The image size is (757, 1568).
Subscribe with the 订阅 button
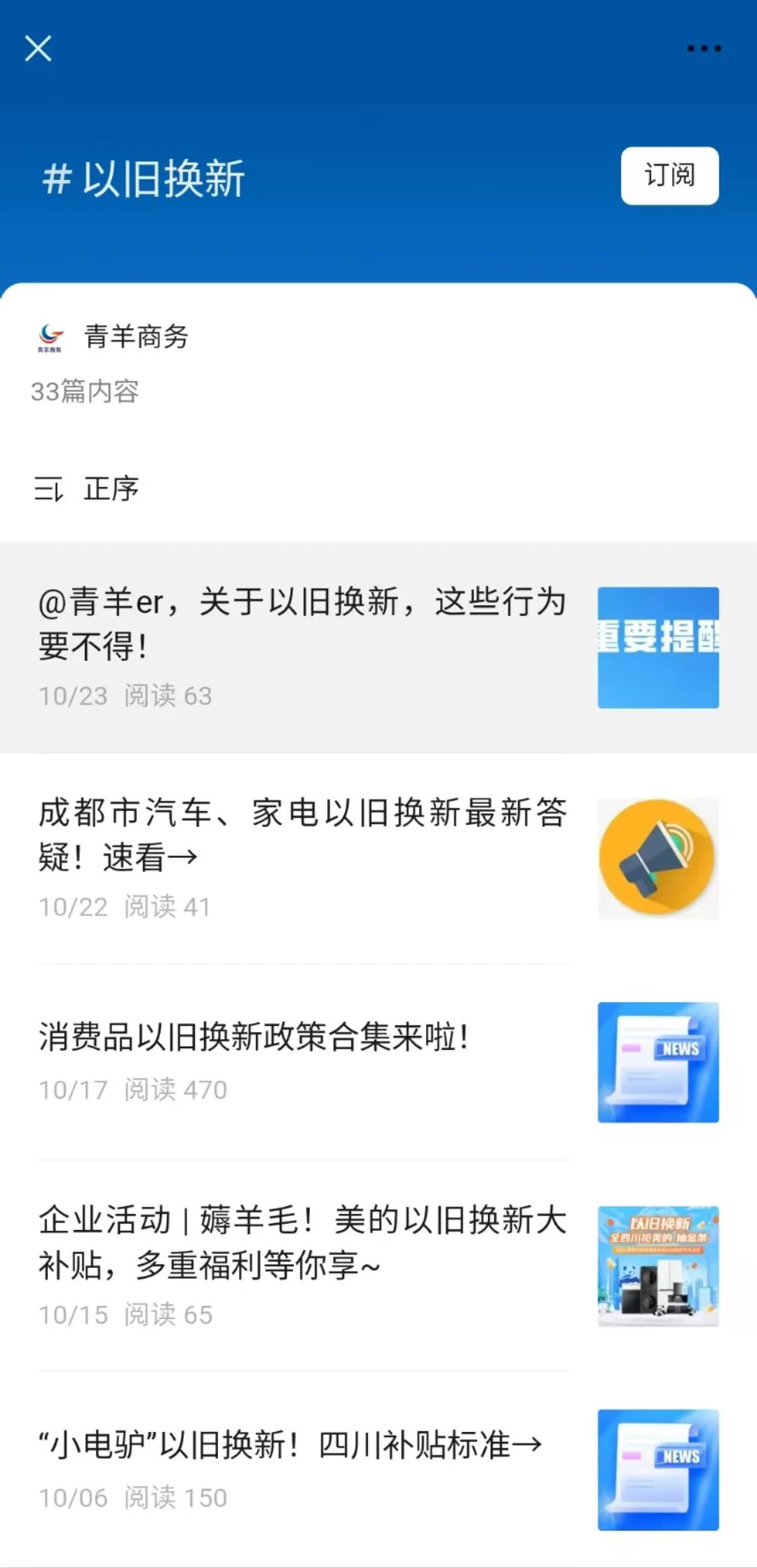669,175
